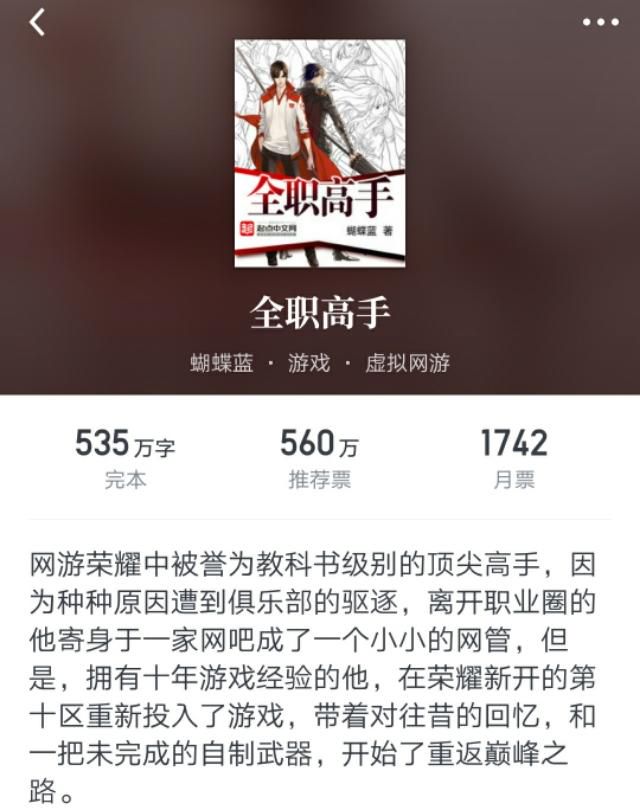Tap the 全职高手 book cover
This screenshot has height=810, width=640.
[320, 153]
